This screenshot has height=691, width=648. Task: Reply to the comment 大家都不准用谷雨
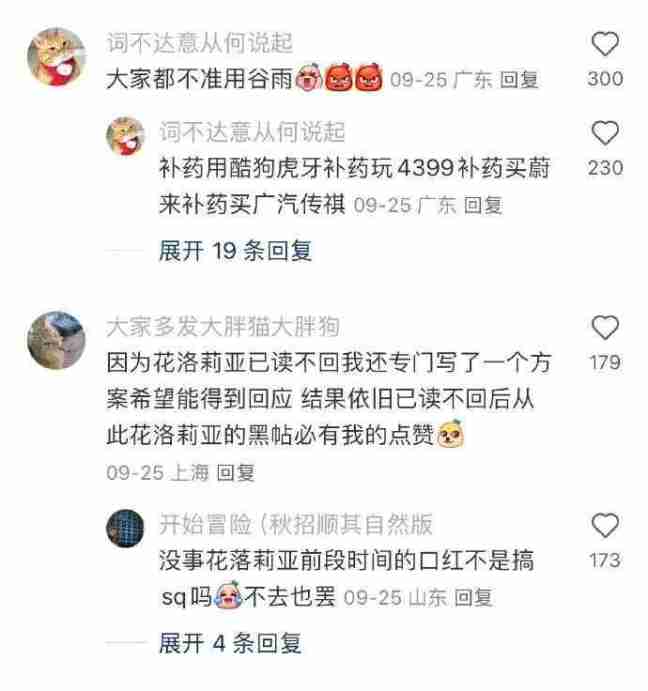pos(519,80)
